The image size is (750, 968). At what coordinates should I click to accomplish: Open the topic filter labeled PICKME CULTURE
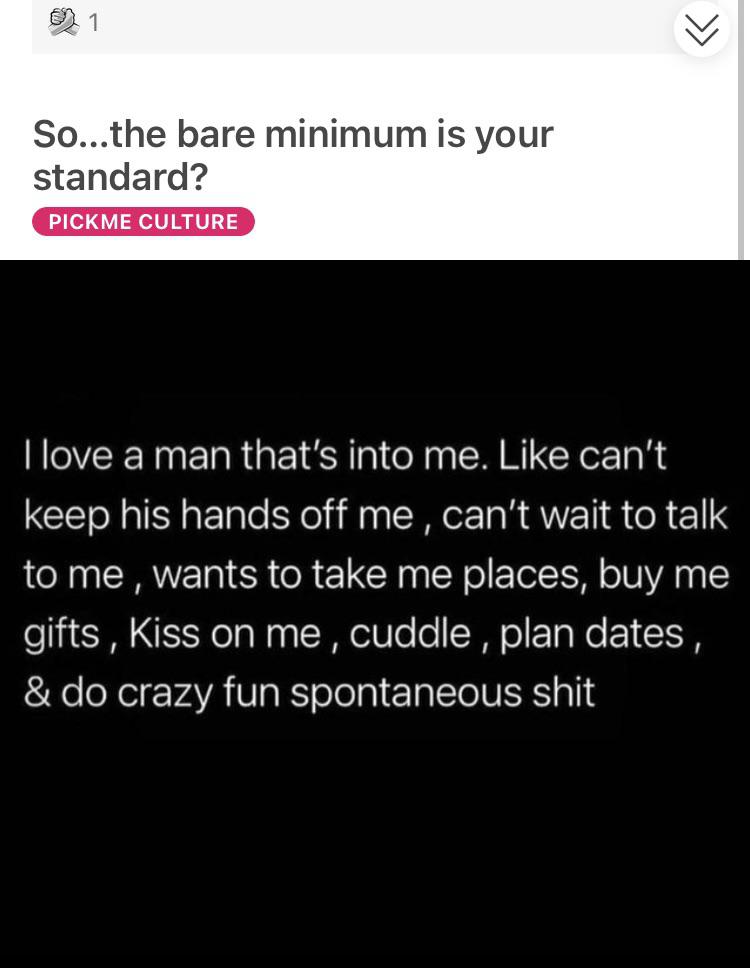(143, 221)
